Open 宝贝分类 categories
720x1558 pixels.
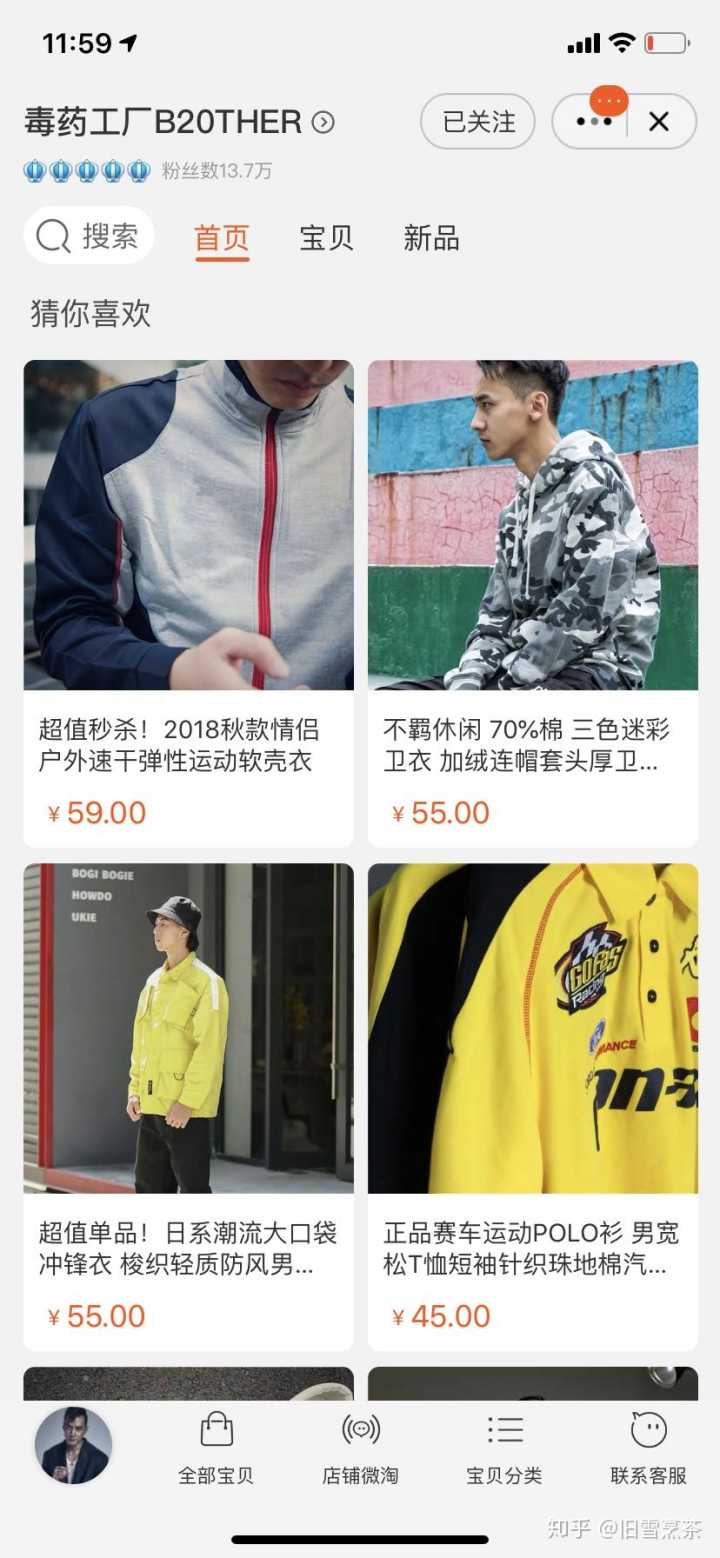tap(504, 1447)
